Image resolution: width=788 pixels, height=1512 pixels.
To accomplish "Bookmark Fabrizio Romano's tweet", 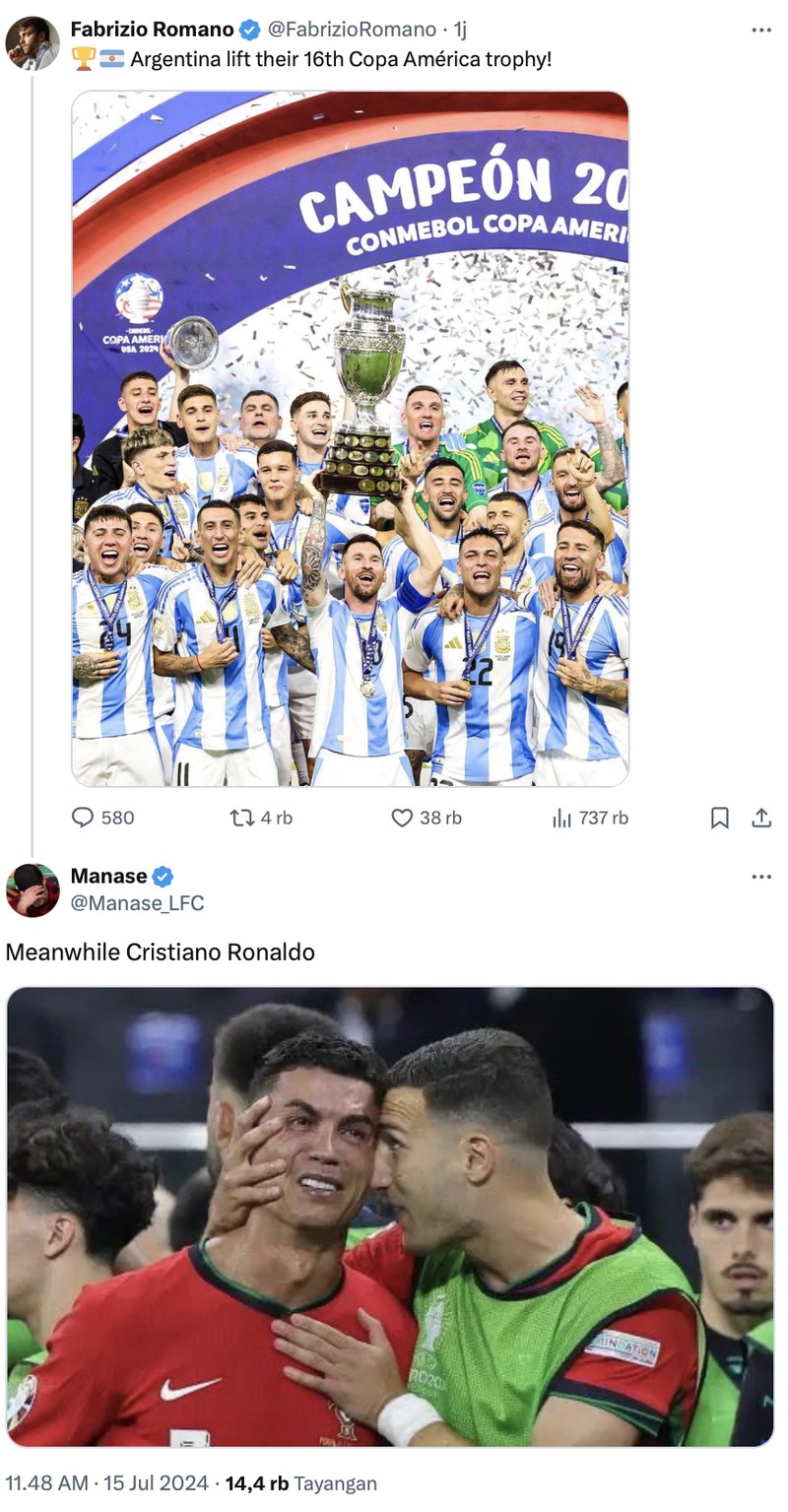I will (721, 817).
